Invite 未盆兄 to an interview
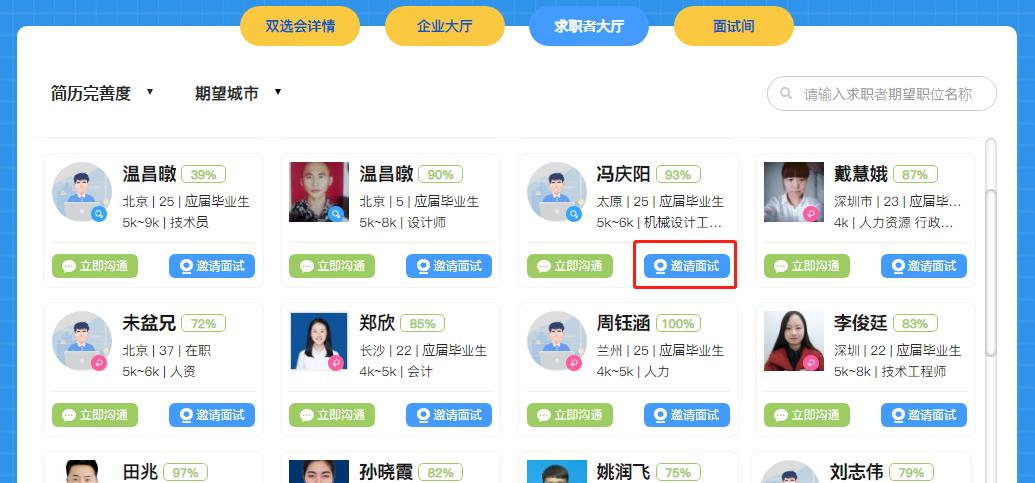The image size is (1035, 483). [211, 415]
